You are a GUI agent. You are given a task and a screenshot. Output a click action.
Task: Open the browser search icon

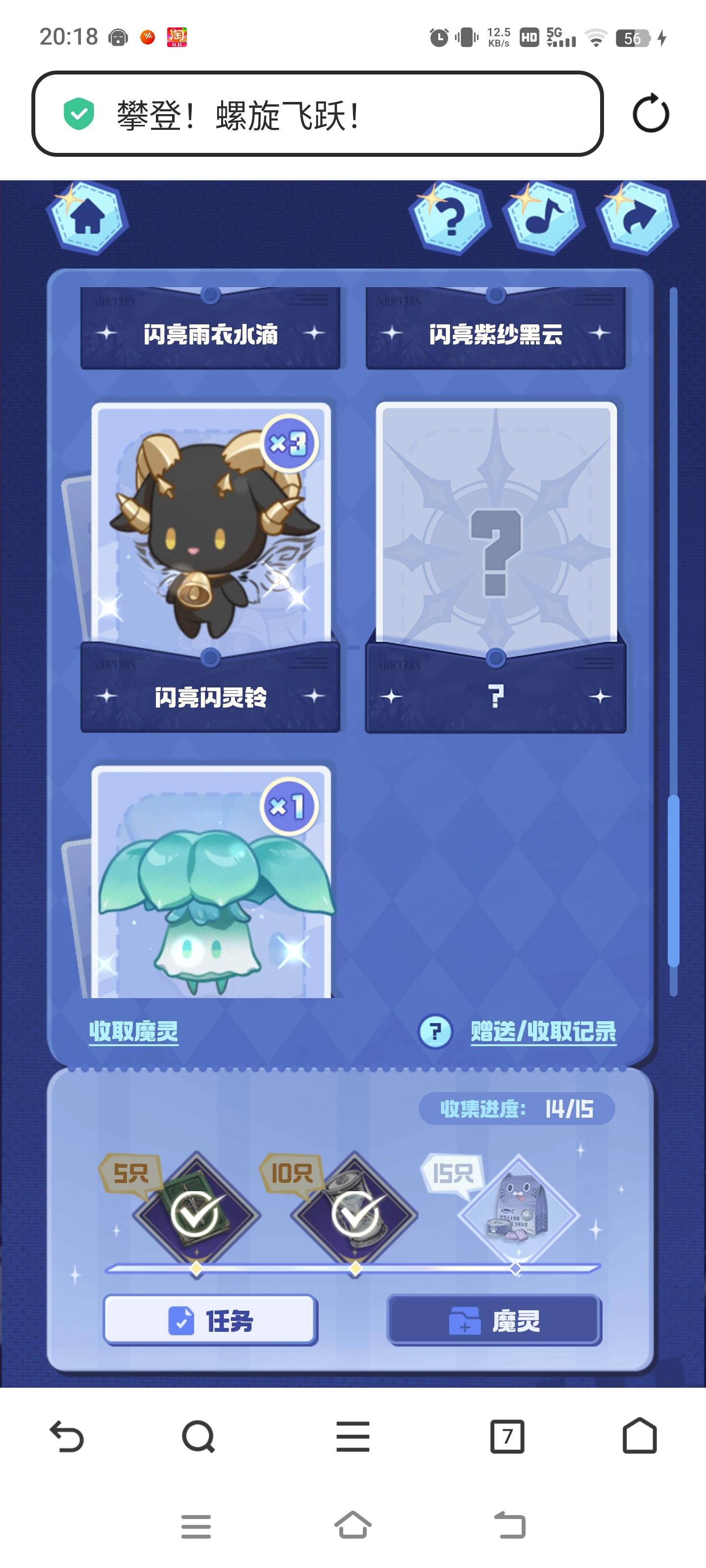(199, 1437)
